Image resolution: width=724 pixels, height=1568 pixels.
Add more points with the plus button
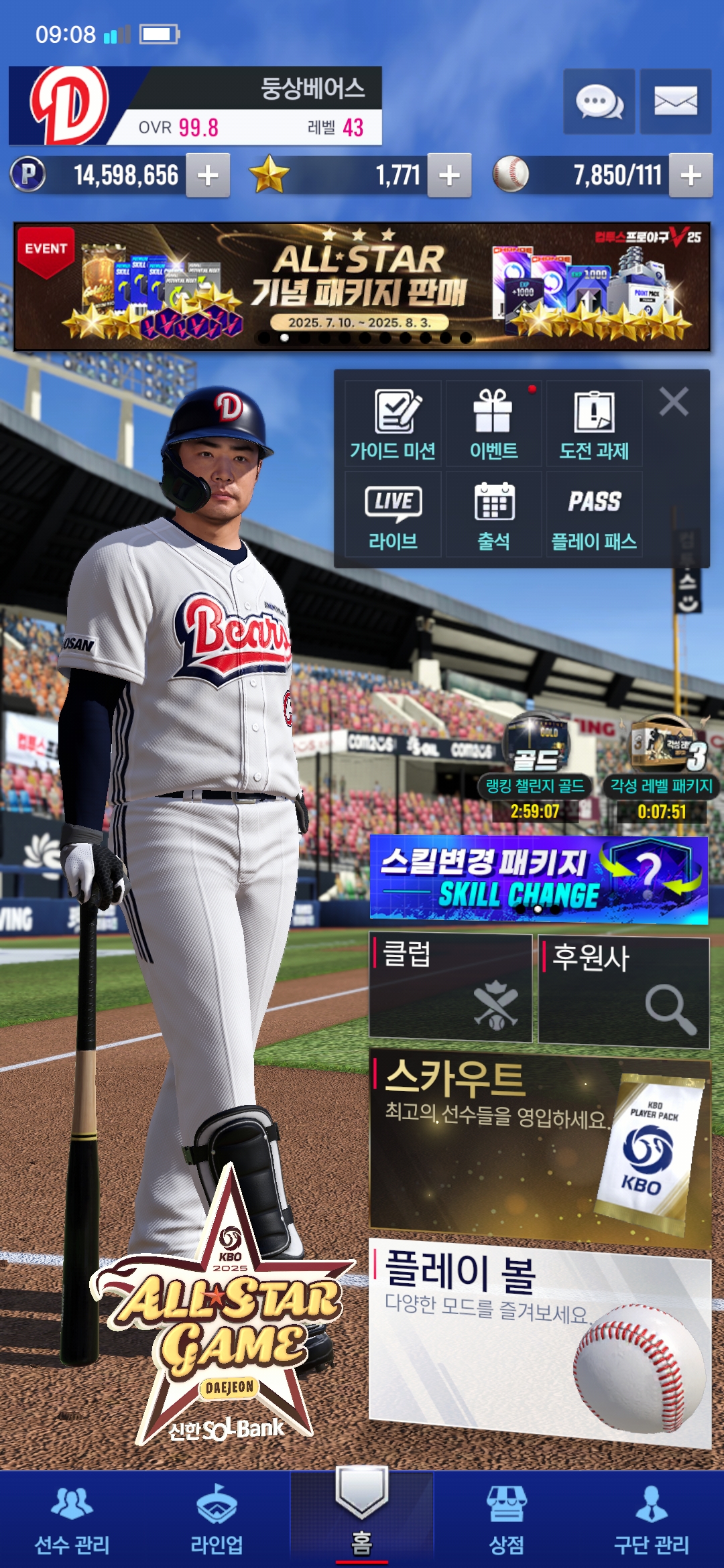coord(208,176)
